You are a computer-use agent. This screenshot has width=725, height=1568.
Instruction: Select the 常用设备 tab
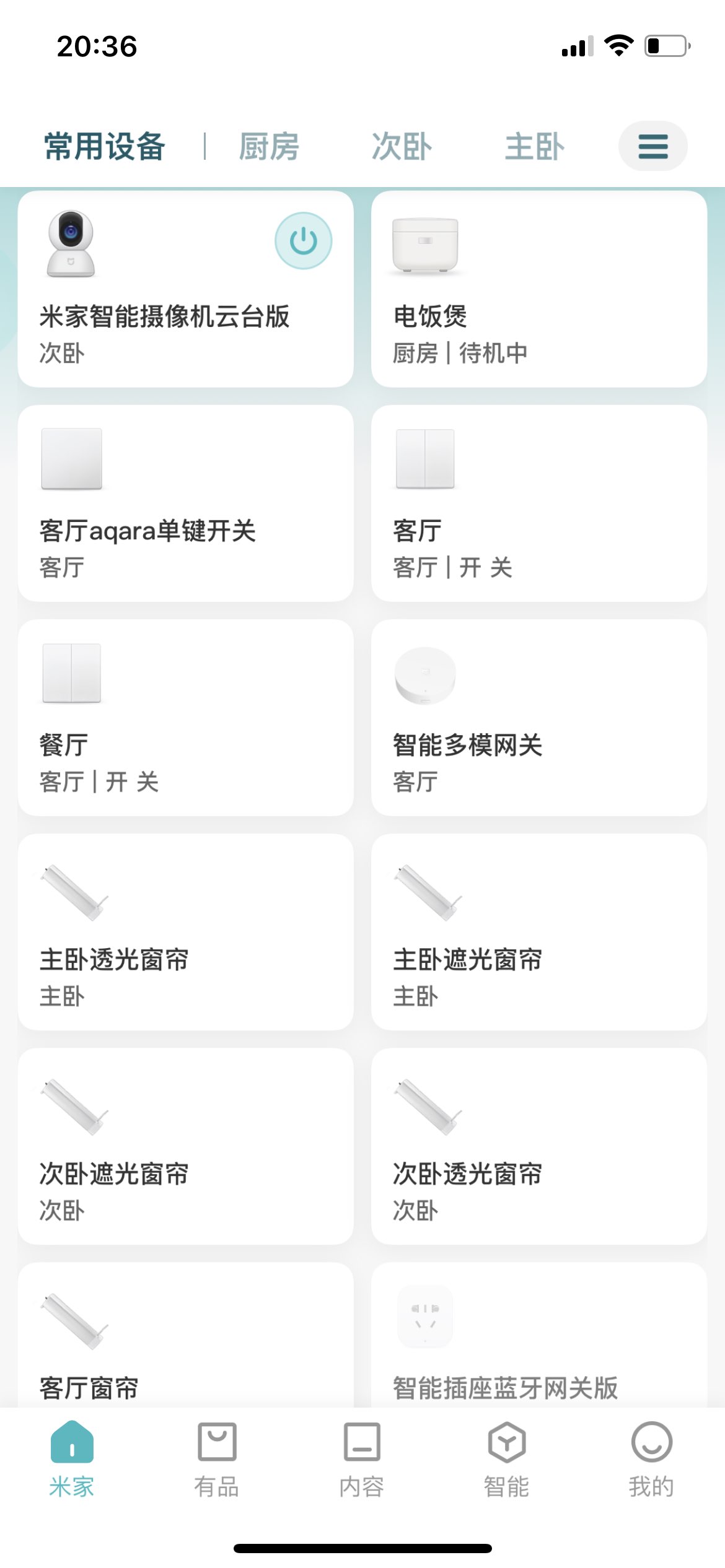point(105,147)
